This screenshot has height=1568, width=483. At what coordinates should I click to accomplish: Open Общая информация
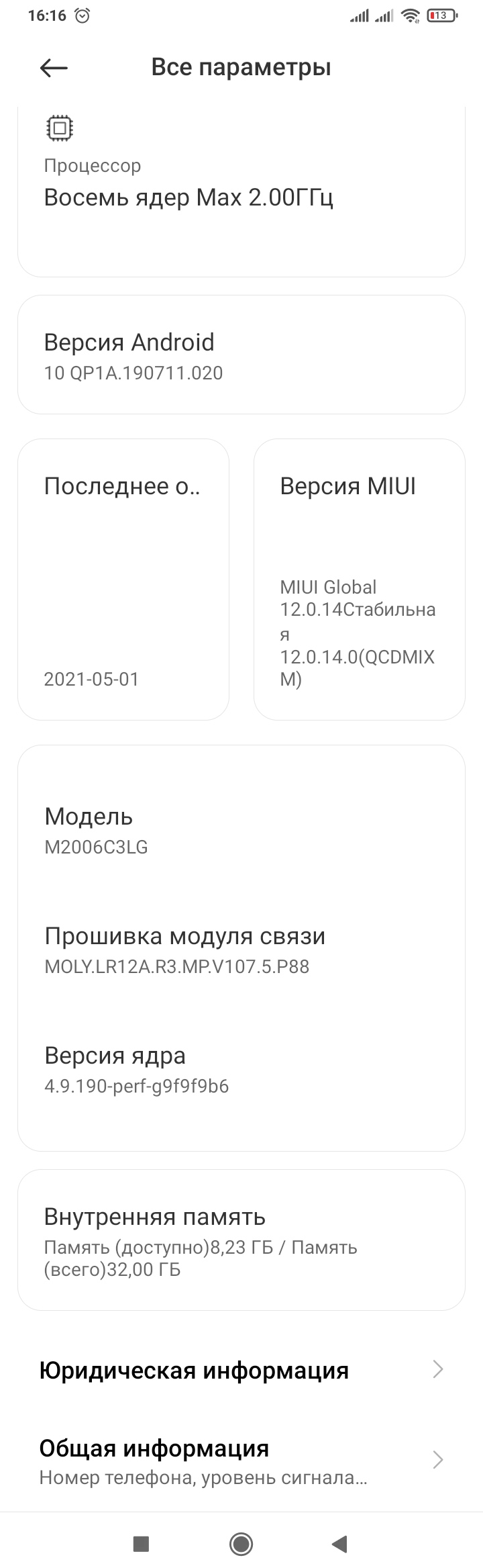(x=241, y=1460)
